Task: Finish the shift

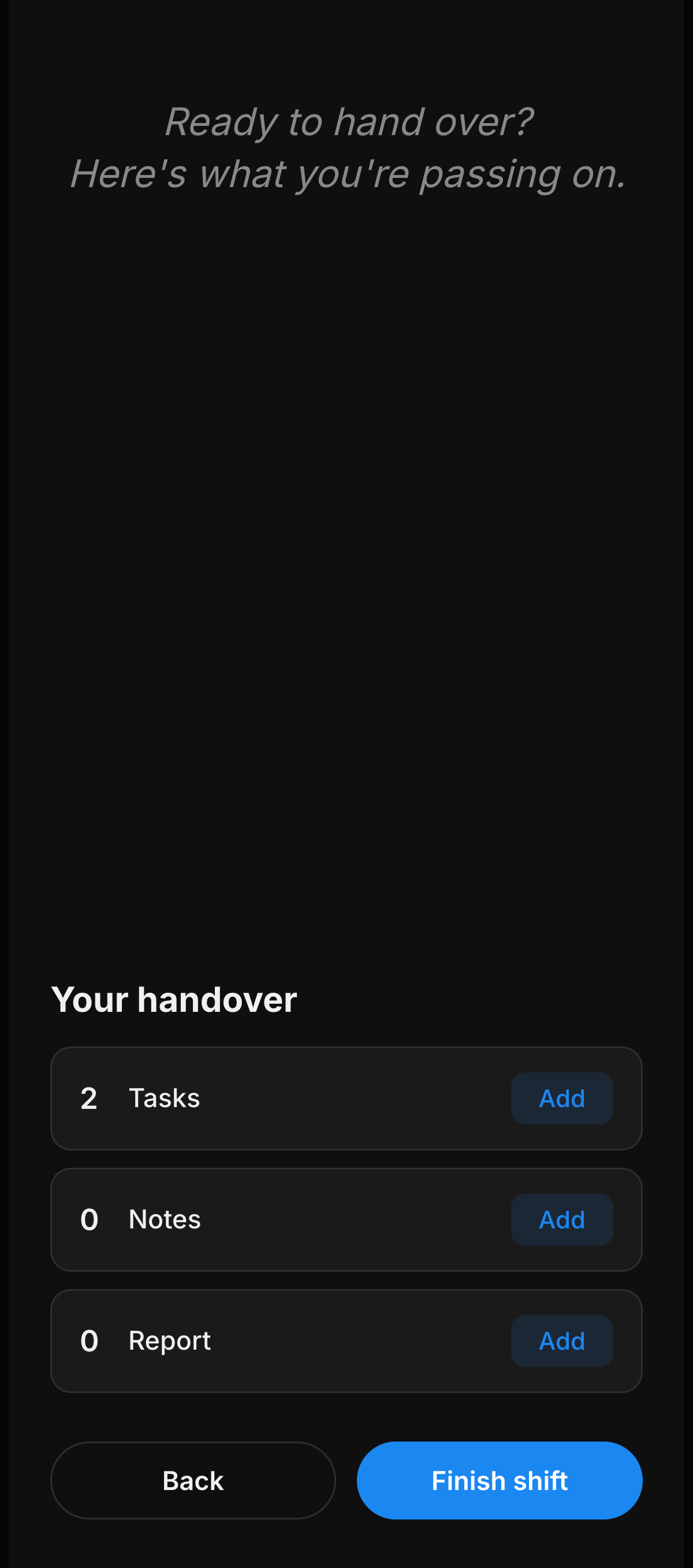Action: pyautogui.click(x=500, y=1480)
